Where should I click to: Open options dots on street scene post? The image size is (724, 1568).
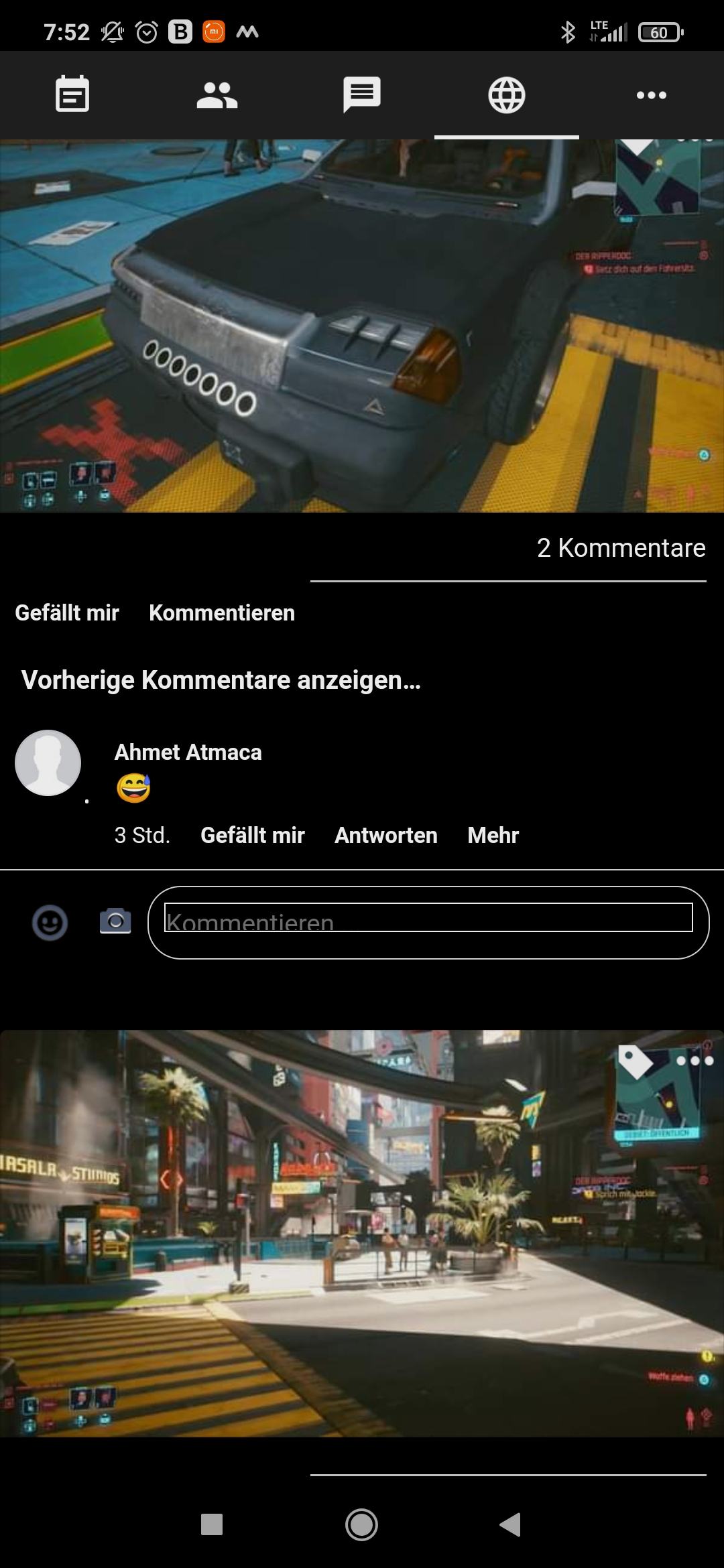click(x=695, y=1061)
